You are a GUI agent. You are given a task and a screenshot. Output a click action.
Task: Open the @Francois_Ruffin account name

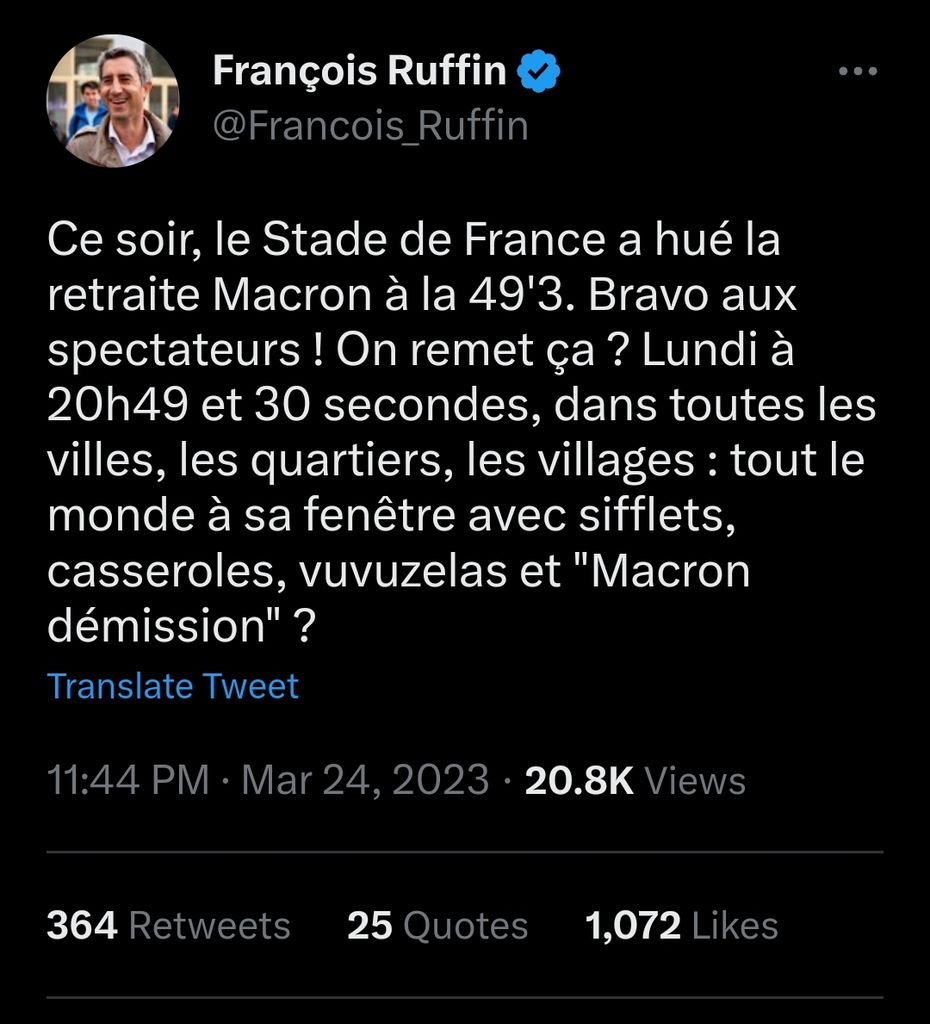tap(371, 127)
